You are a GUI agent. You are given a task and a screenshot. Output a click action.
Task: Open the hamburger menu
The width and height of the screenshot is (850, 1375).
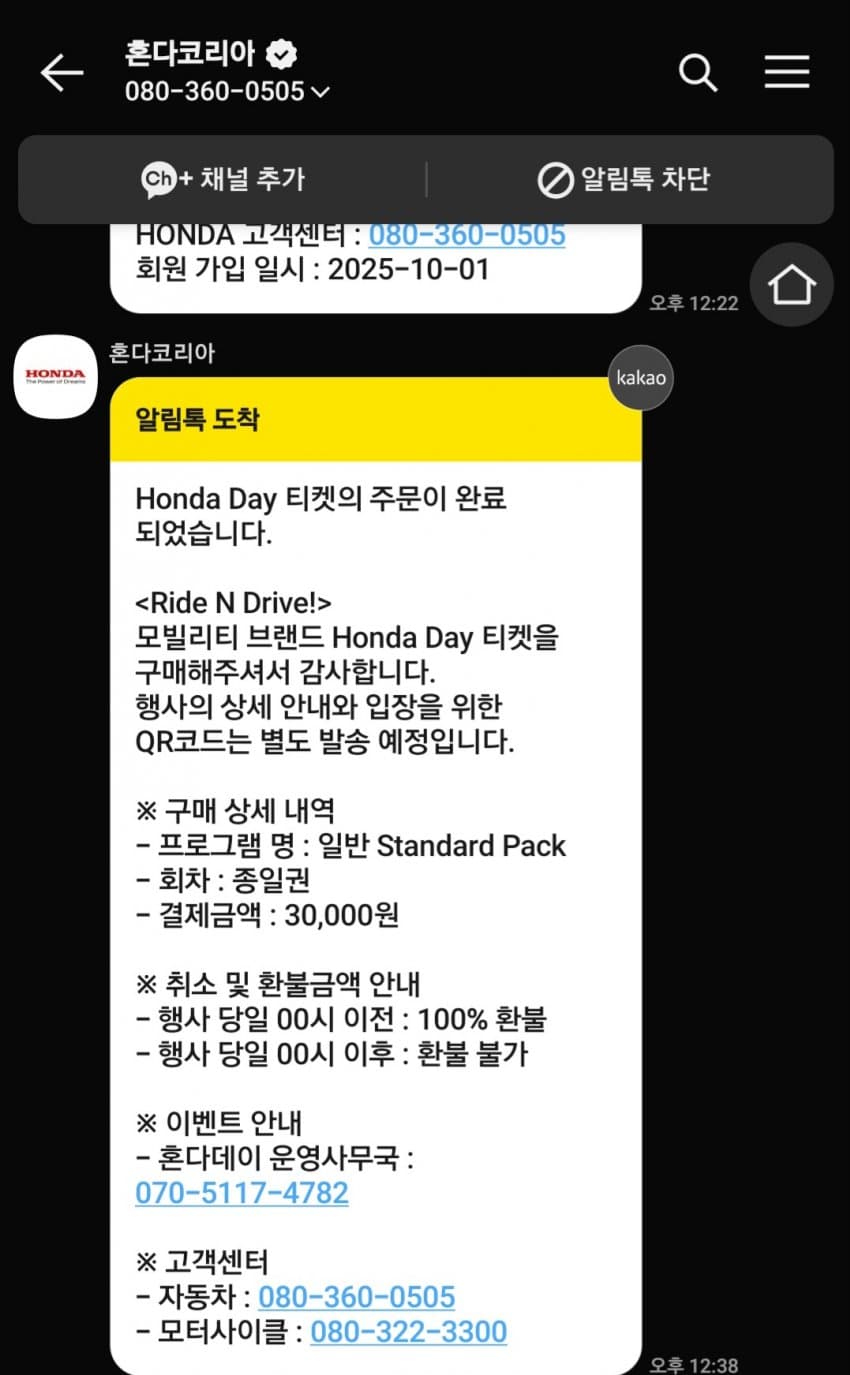point(786,72)
